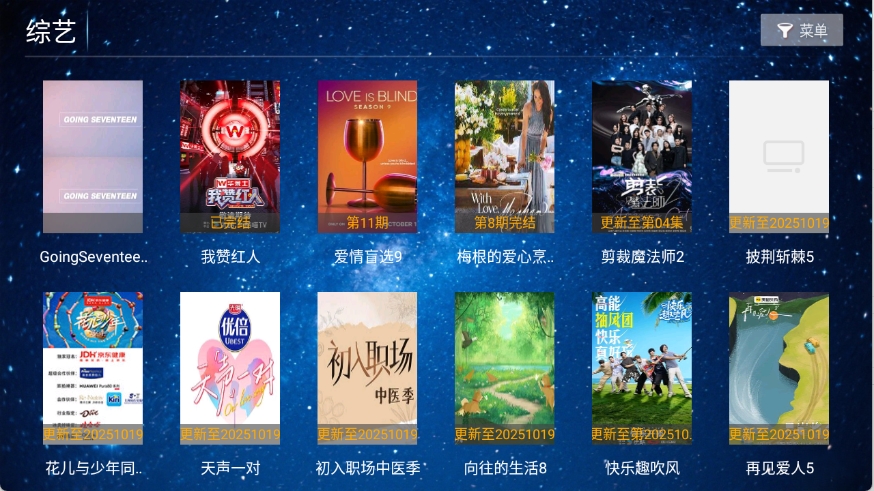Select 爱情盲选9 poster
874x491 pixels.
tap(367, 157)
